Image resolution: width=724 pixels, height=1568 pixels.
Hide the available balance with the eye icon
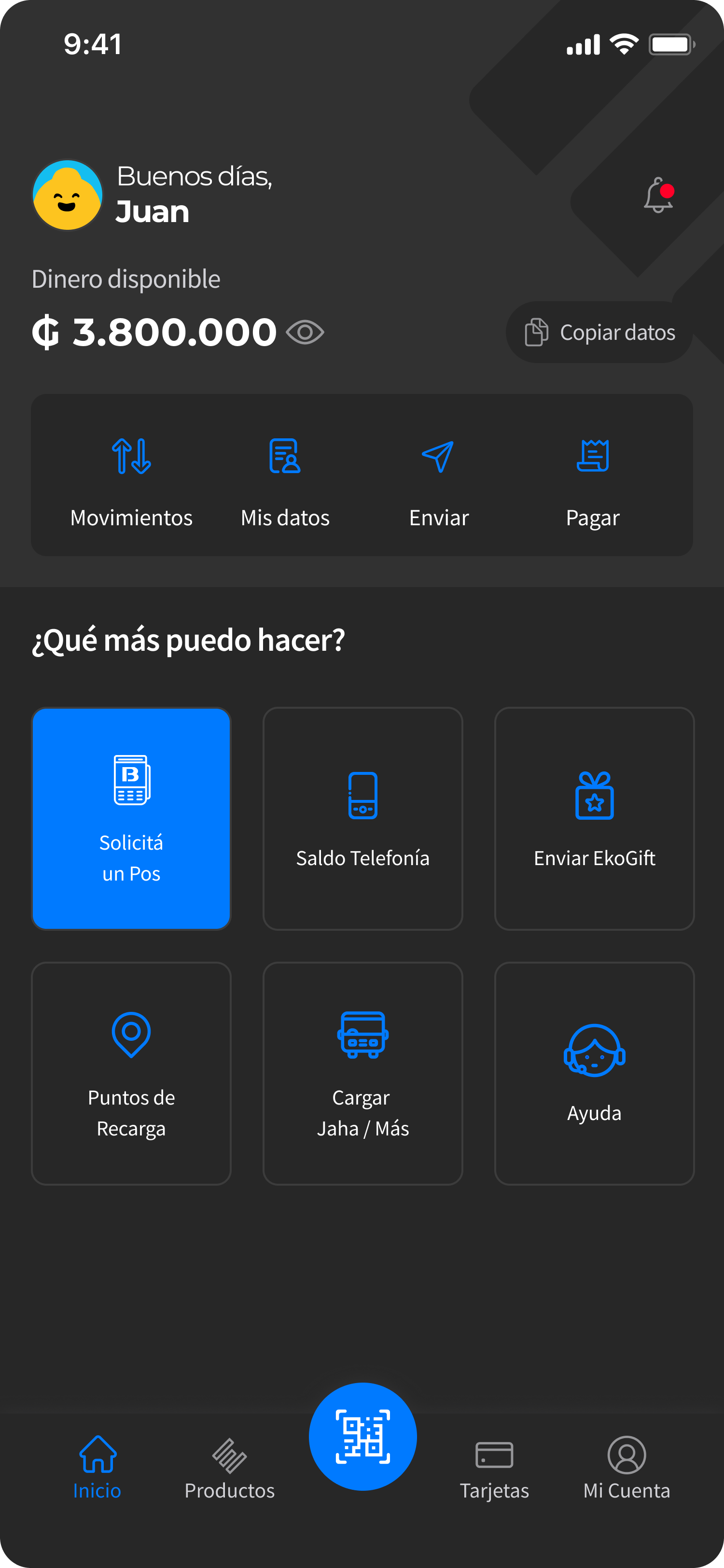point(305,332)
